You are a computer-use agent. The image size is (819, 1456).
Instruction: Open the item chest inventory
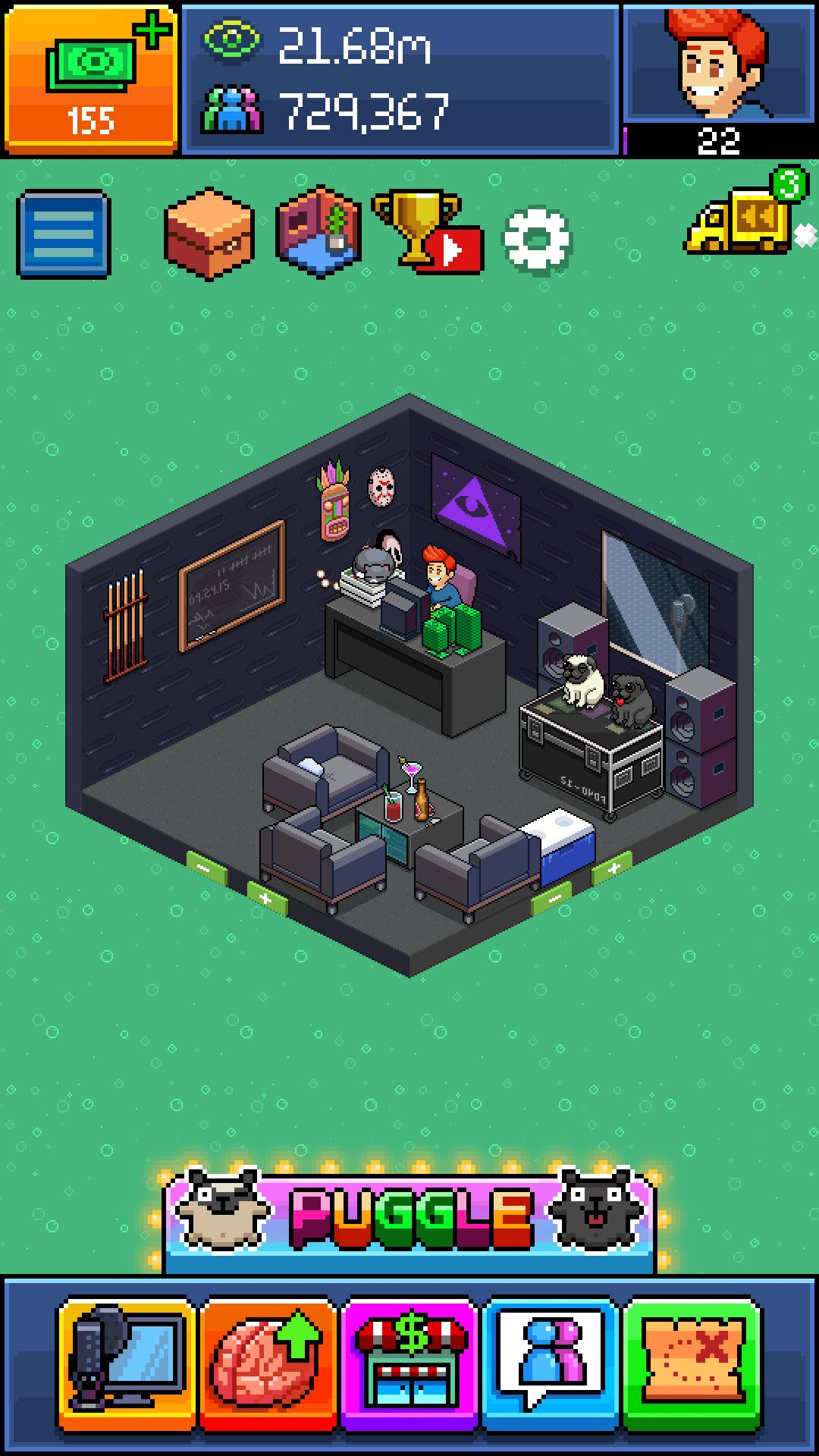point(209,234)
